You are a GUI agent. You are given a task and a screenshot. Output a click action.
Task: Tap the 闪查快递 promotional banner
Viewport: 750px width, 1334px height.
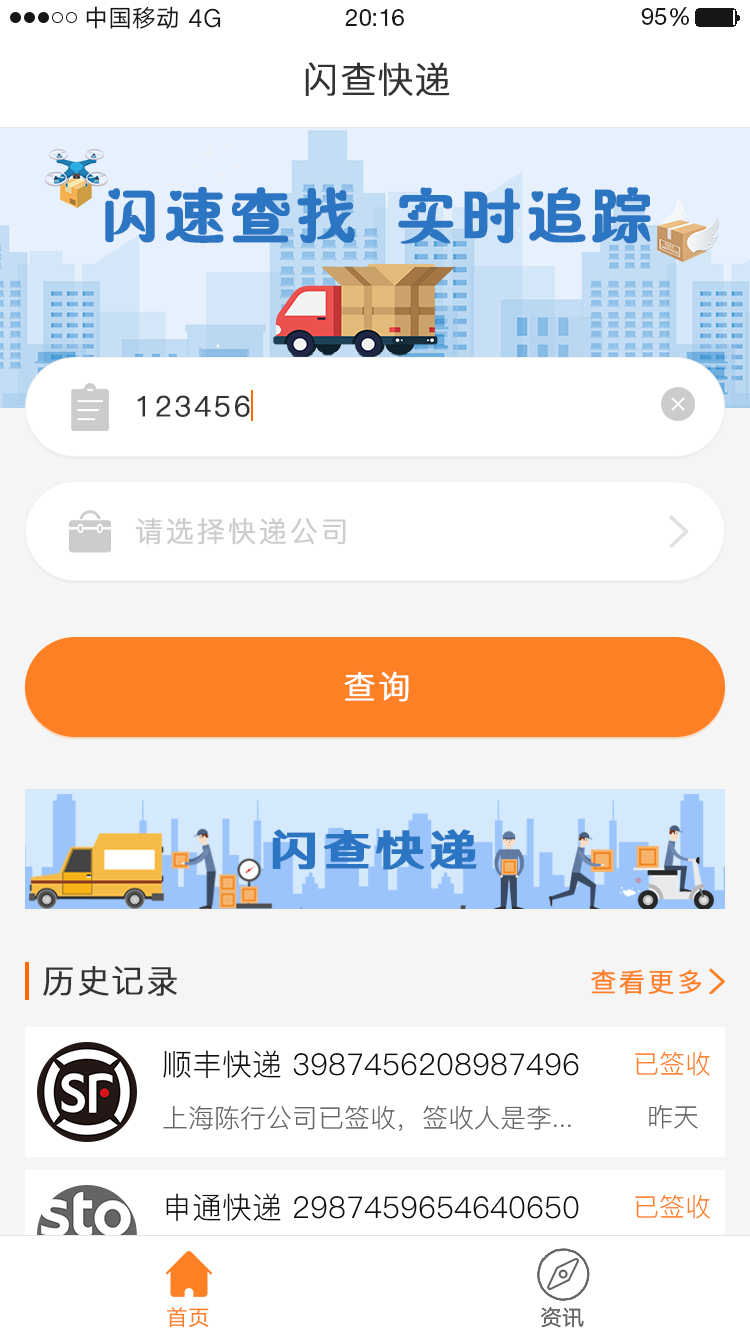375,849
